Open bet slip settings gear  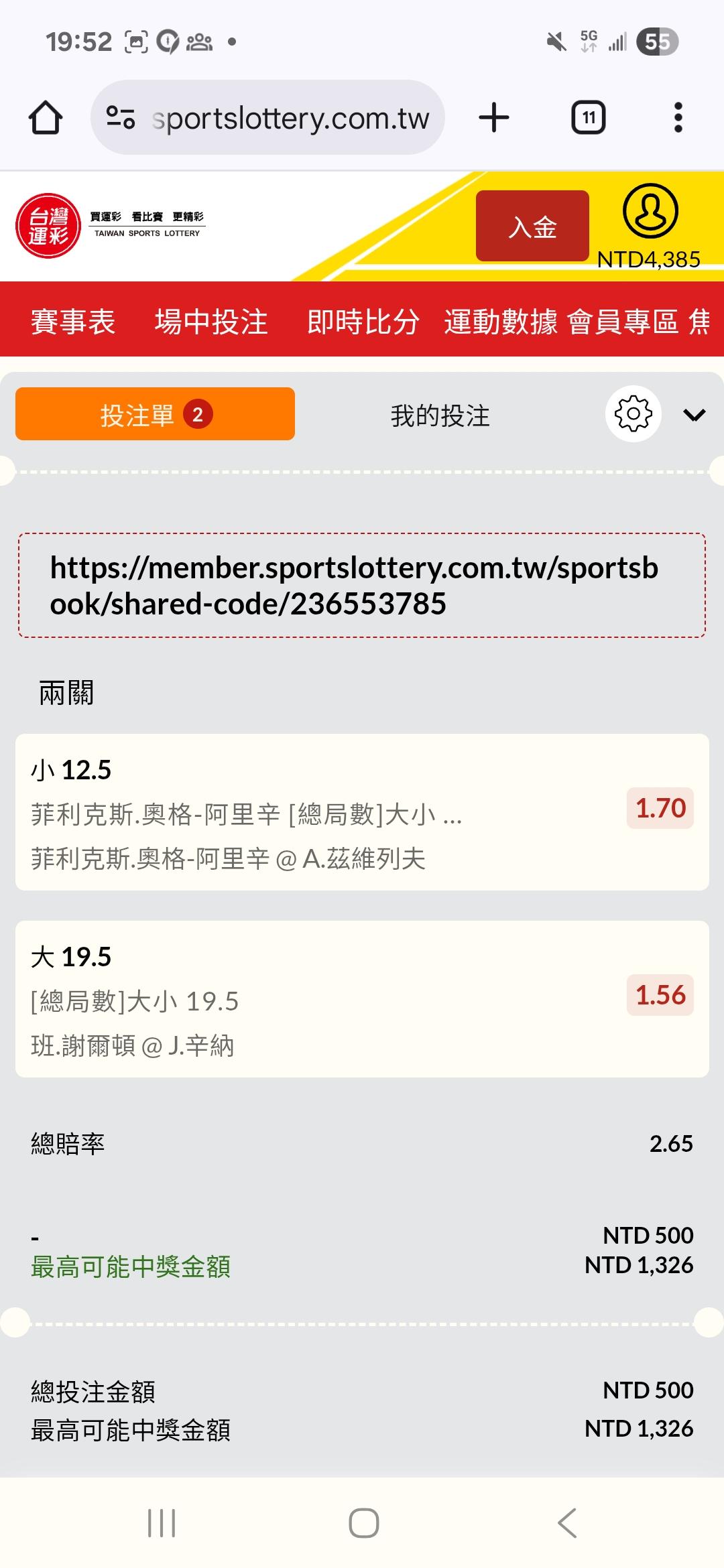pos(633,414)
